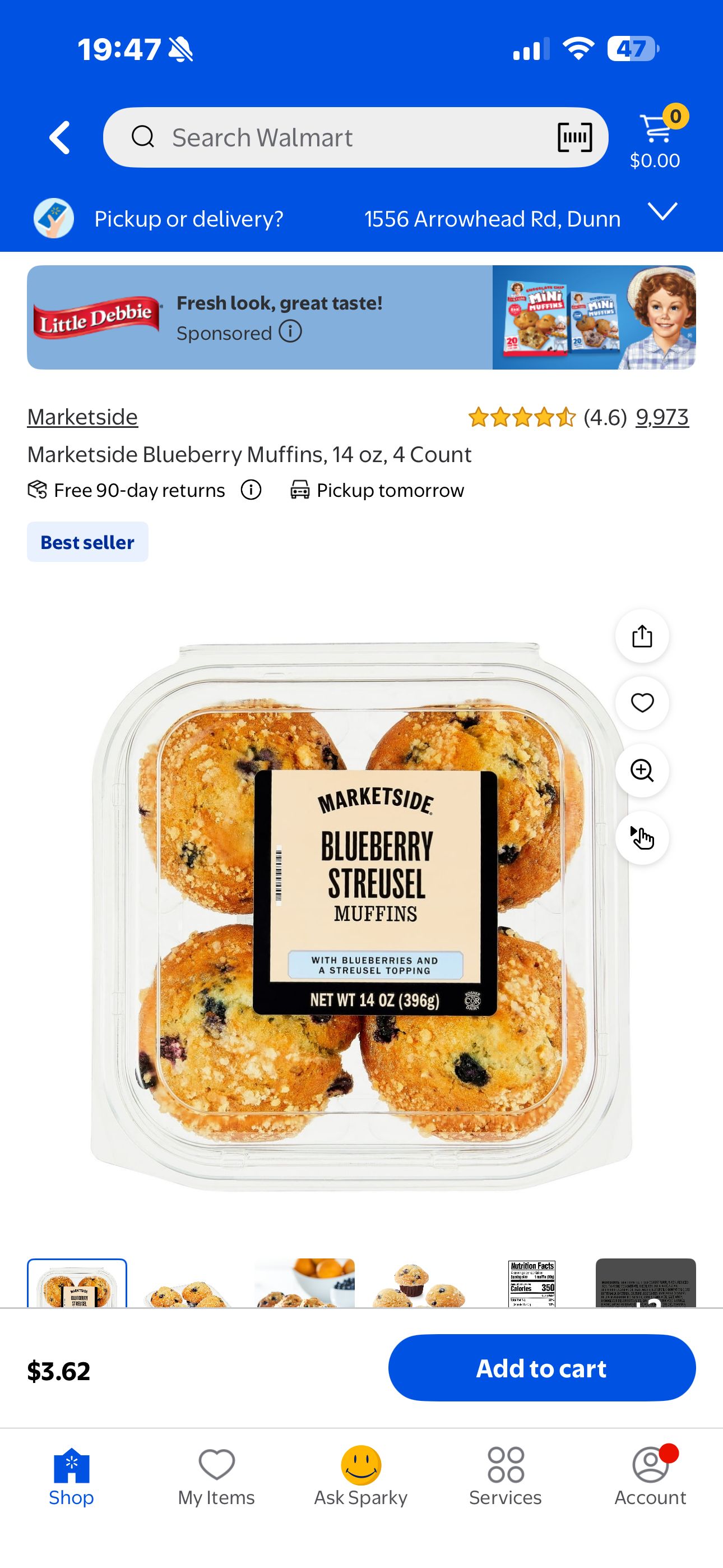View the 9,973 customer reviews
This screenshot has height=1568, width=723.
(x=661, y=417)
